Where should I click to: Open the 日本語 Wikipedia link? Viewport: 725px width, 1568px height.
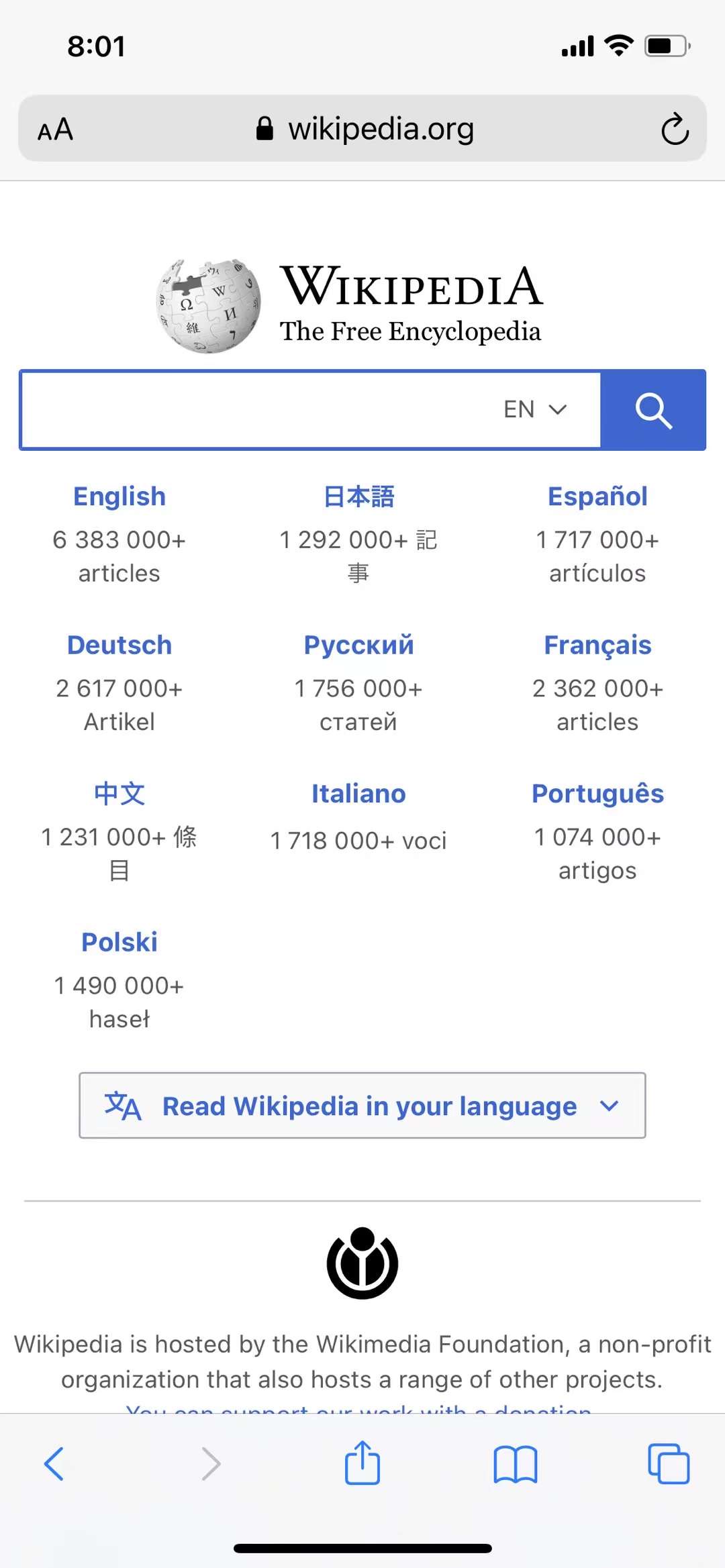click(x=358, y=496)
